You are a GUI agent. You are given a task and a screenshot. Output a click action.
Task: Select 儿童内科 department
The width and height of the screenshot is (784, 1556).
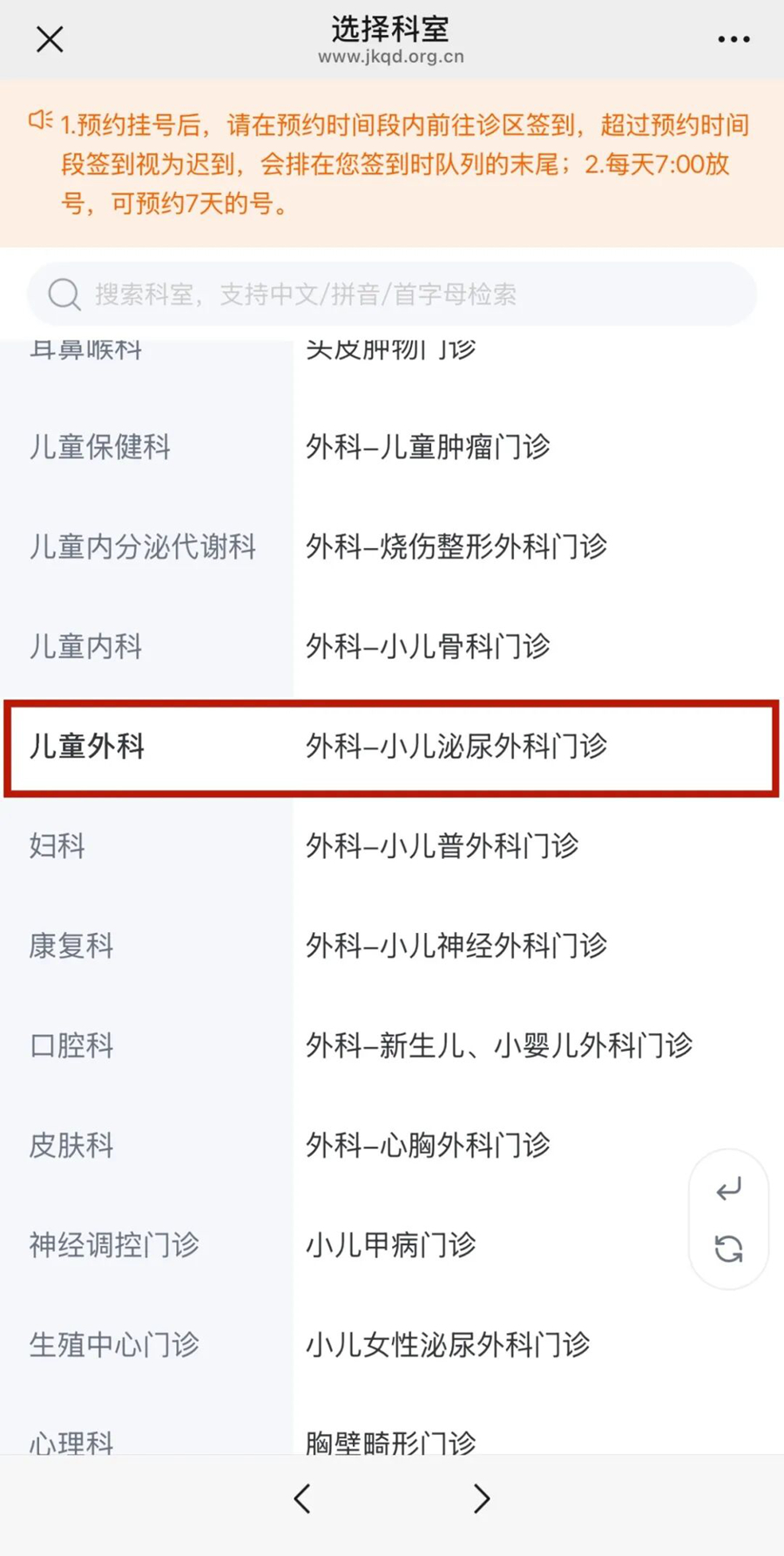pos(146,646)
